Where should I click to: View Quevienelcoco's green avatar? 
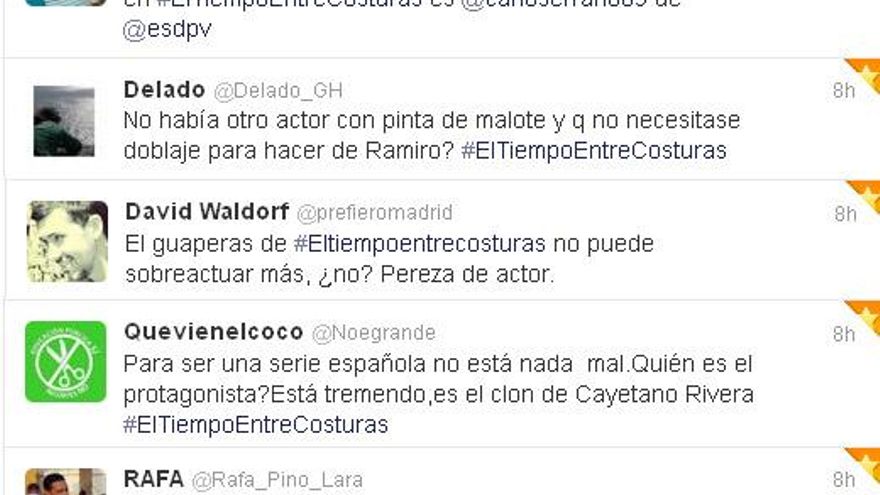66,361
